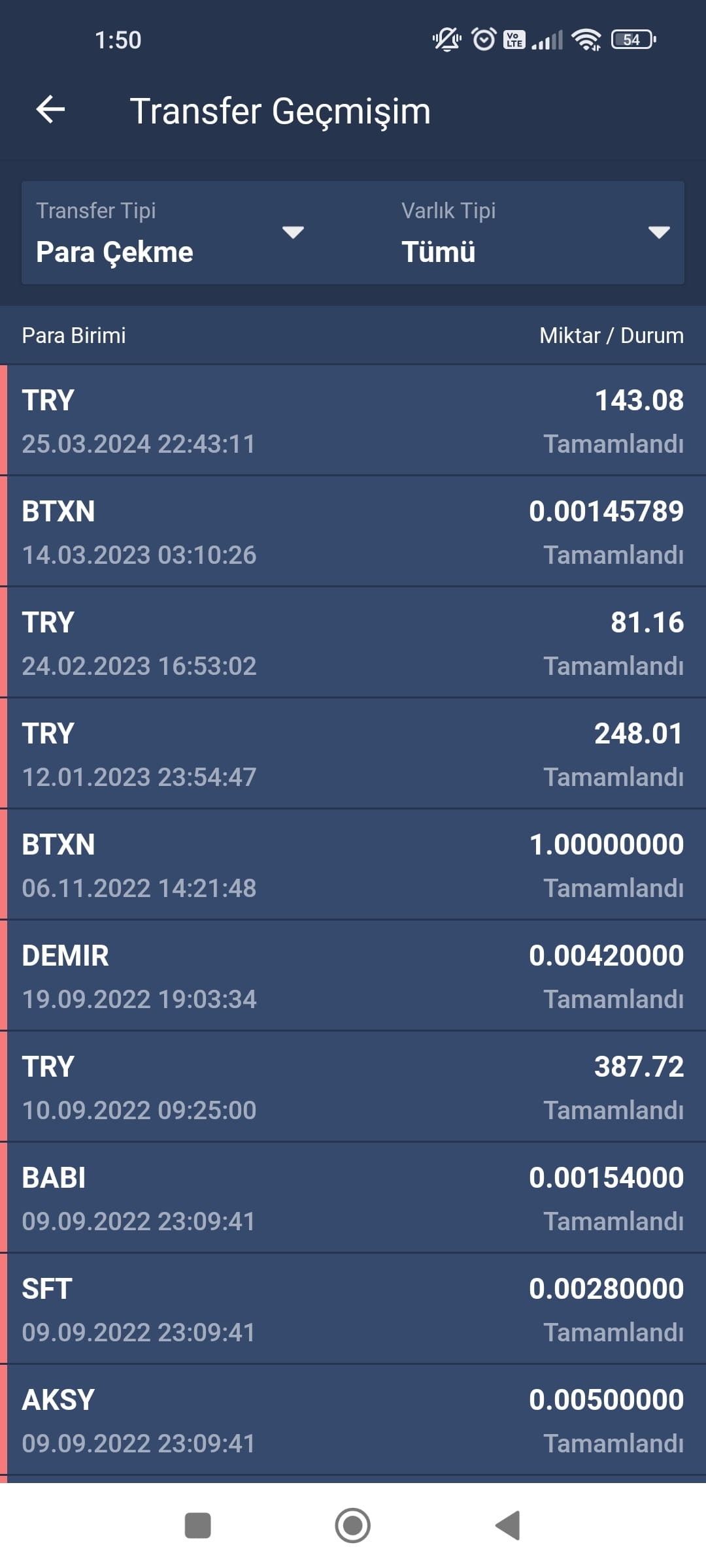Expand the Varlık Tipi dropdown
This screenshot has width=706, height=1568.
(x=536, y=233)
